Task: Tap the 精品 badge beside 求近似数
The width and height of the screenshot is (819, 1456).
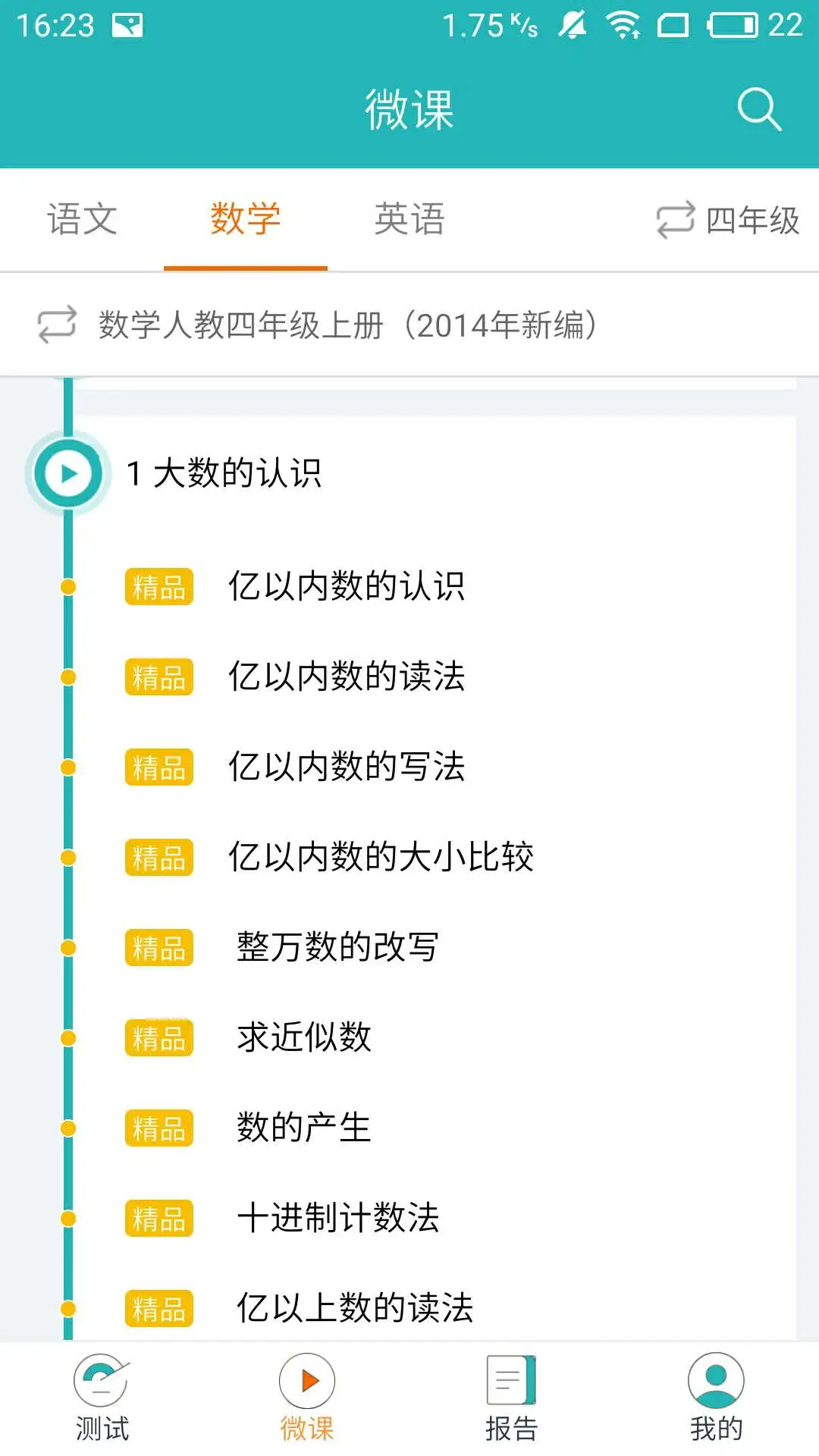Action: 159,1039
